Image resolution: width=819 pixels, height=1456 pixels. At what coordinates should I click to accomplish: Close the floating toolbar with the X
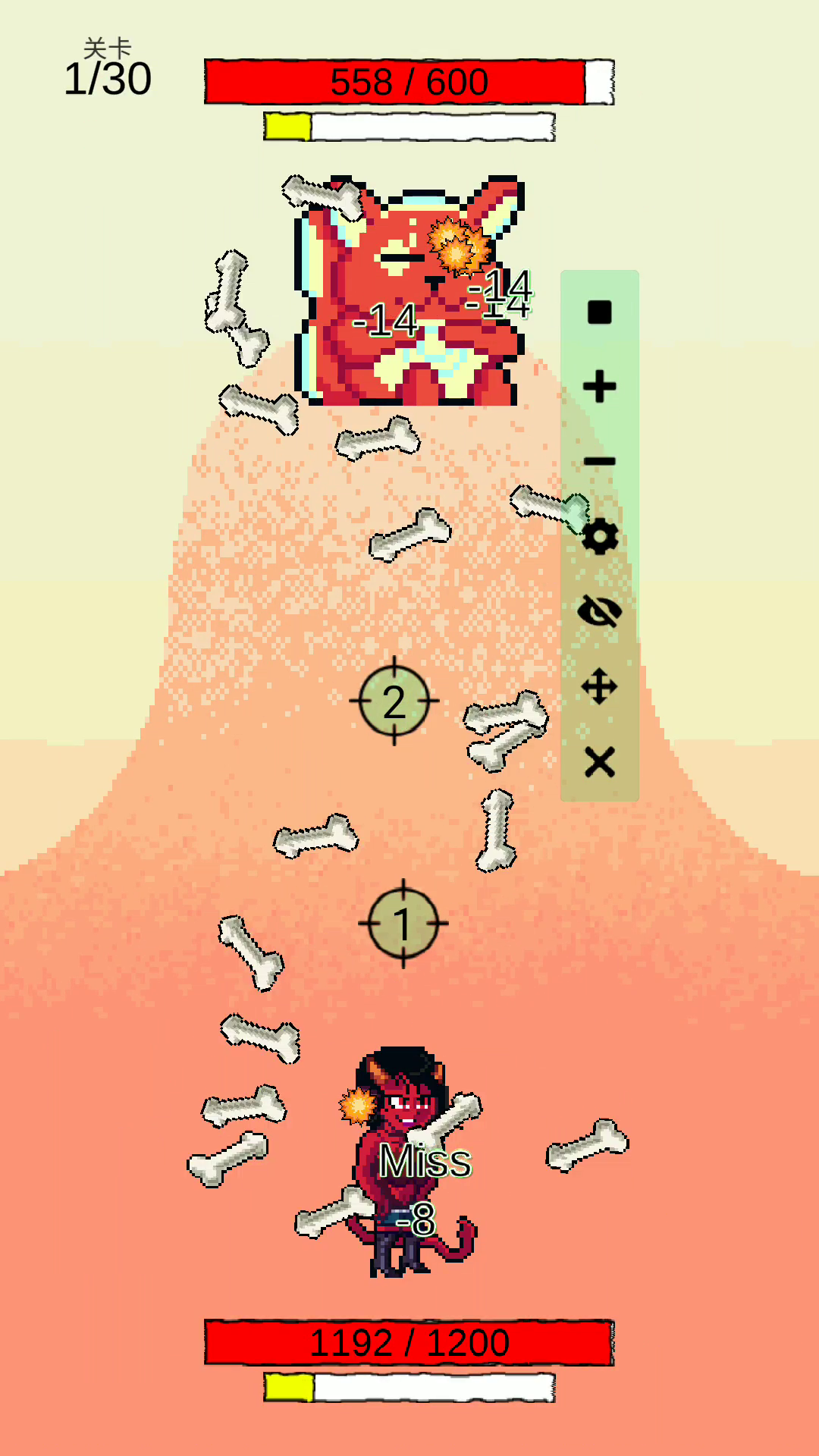point(599,761)
